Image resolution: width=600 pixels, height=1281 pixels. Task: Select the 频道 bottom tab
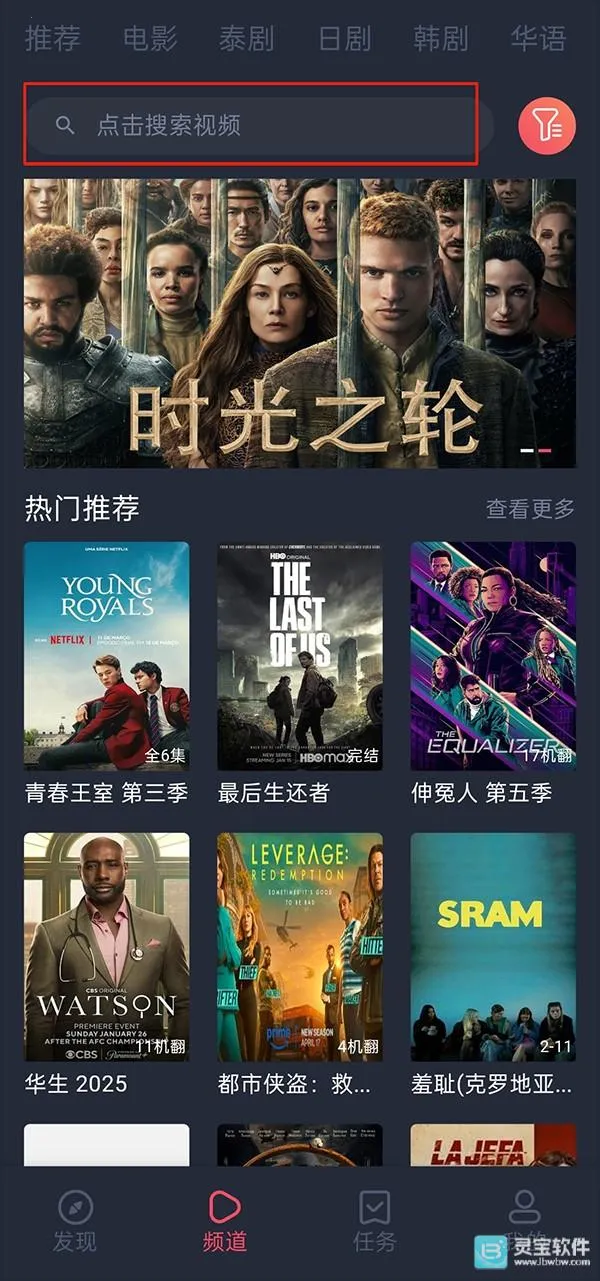coord(225,1221)
